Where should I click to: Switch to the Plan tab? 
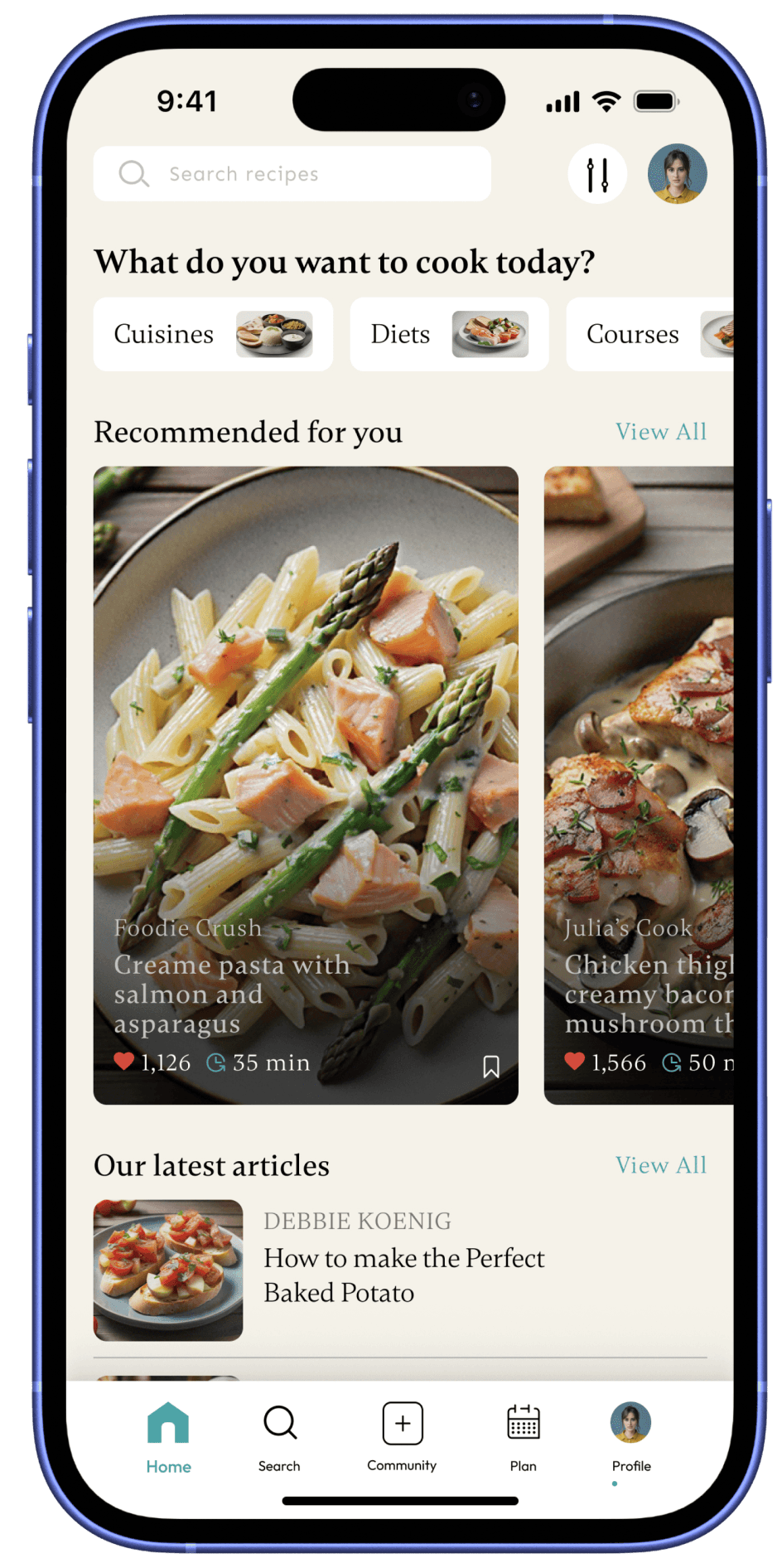point(523,1438)
